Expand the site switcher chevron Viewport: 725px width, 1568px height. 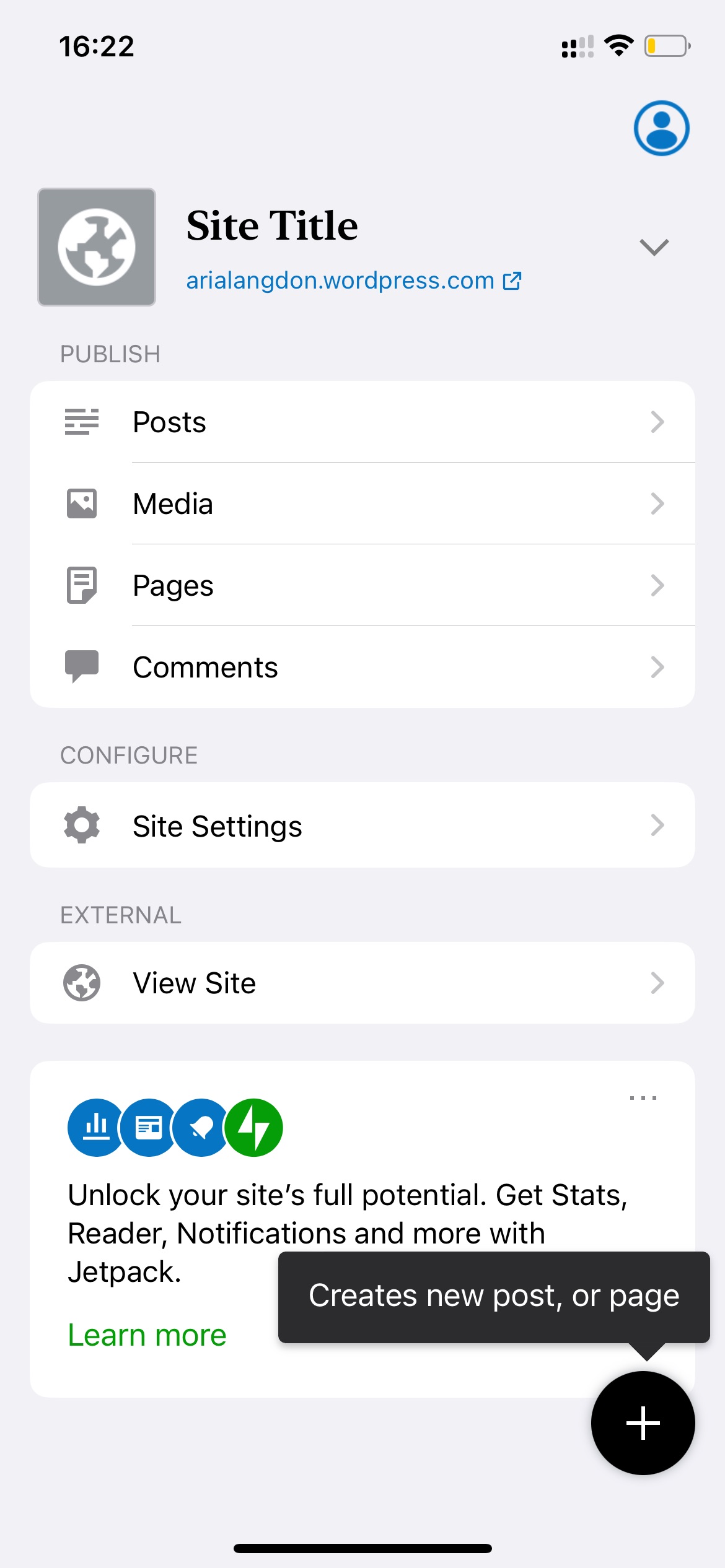(x=654, y=247)
